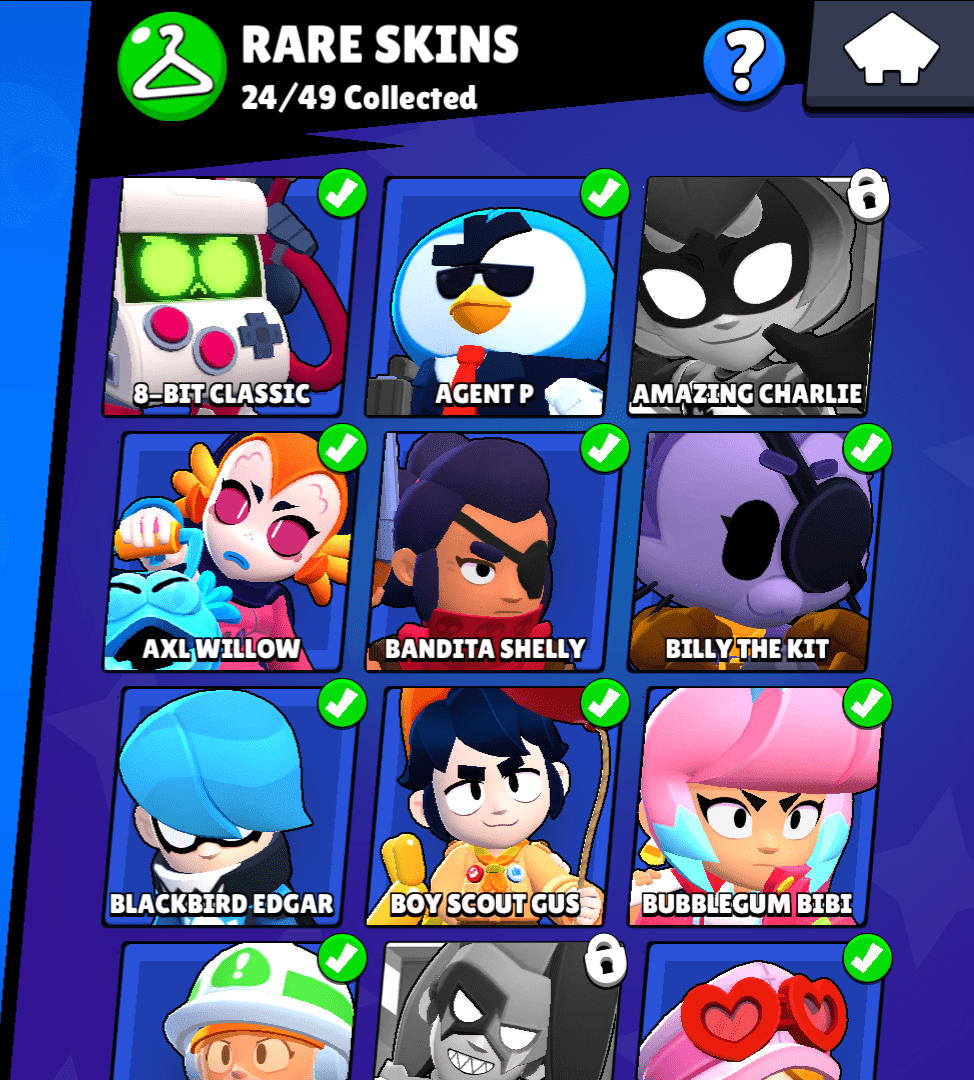The image size is (974, 1080).
Task: Select the Boy Scout Gus skin
Action: pyautogui.click(x=492, y=806)
